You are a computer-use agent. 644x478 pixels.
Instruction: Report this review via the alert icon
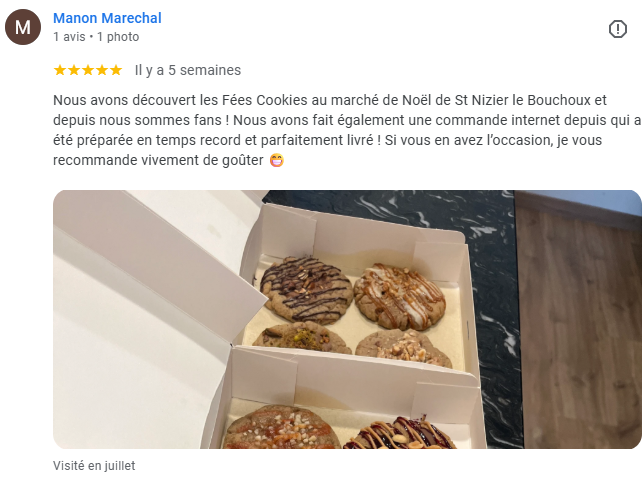pyautogui.click(x=618, y=29)
